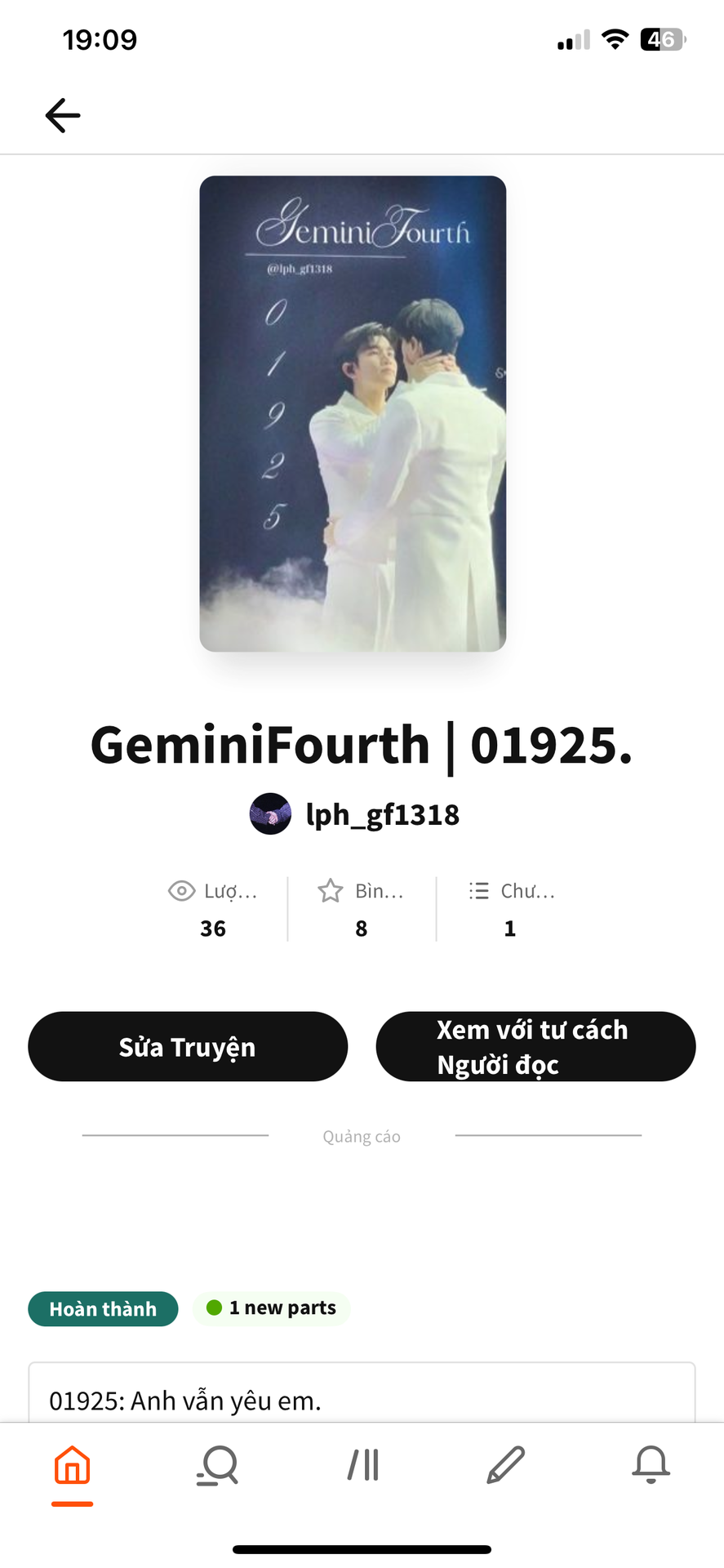
Task: Go back using the top arrow
Action: [63, 115]
